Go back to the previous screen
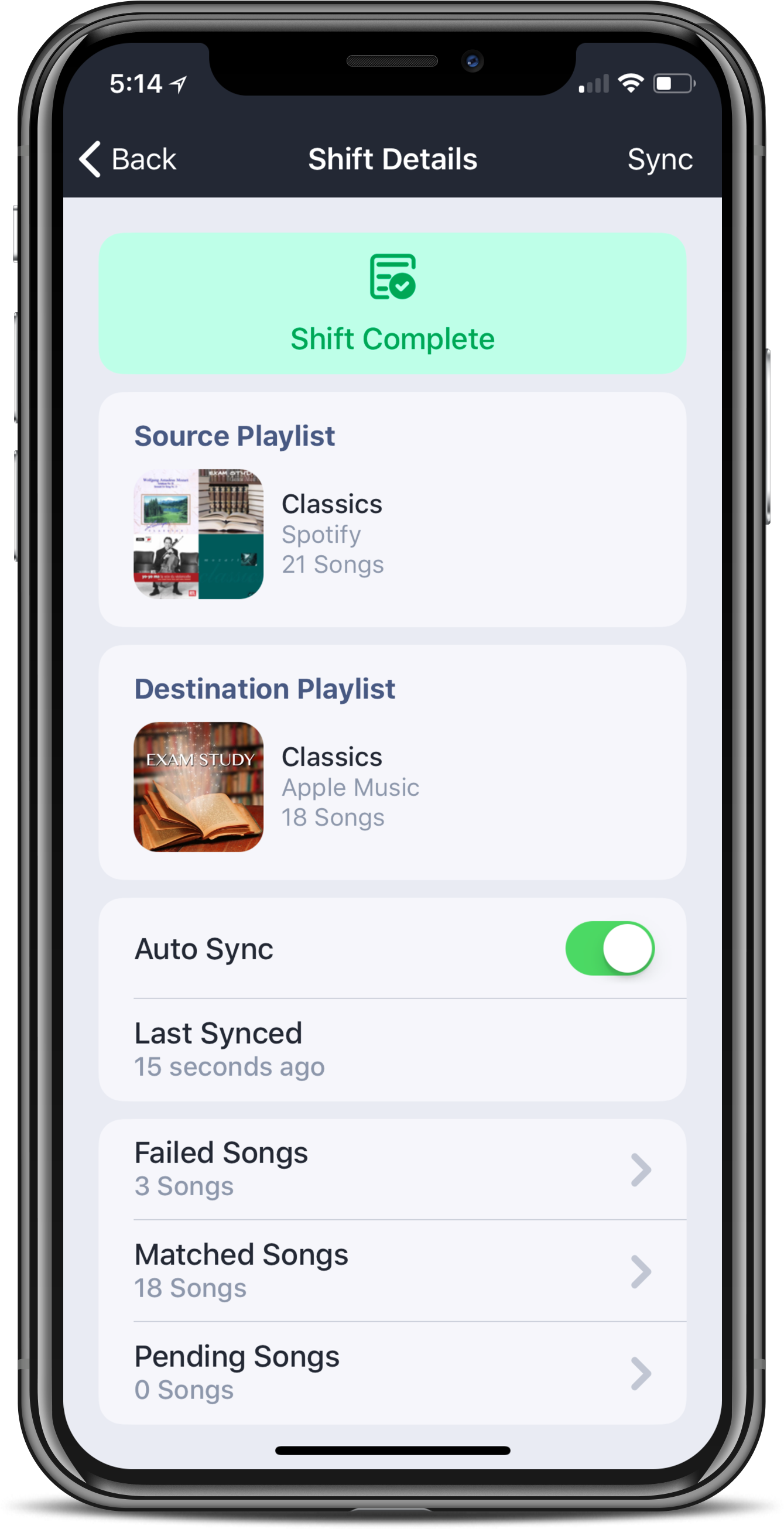This screenshot has width=784, height=1529. [128, 159]
